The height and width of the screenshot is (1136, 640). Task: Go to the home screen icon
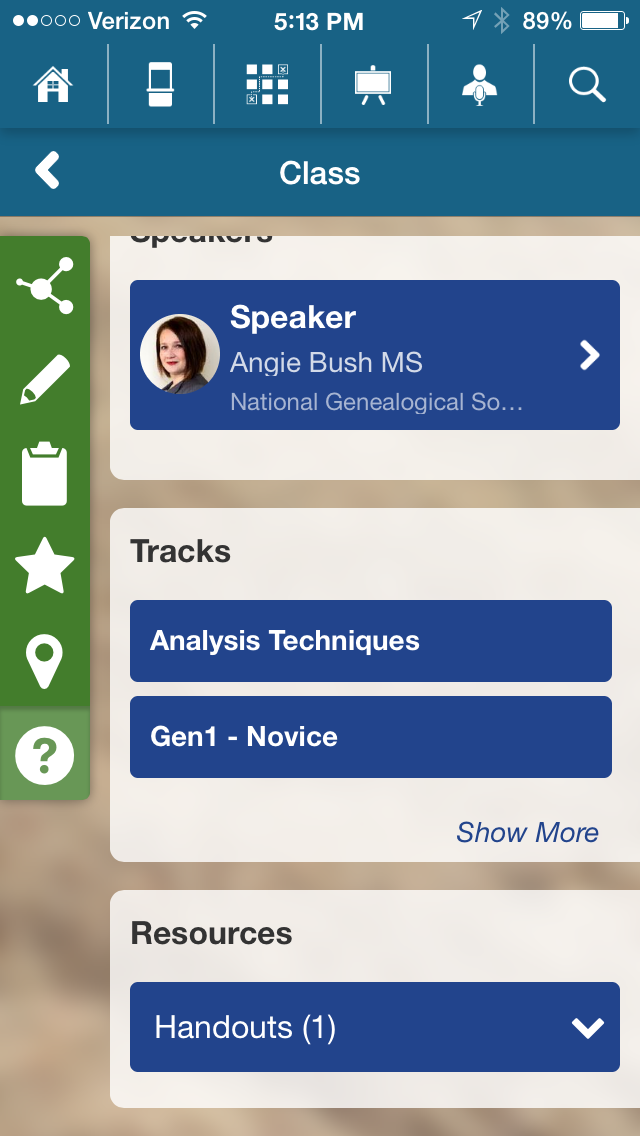(53, 85)
